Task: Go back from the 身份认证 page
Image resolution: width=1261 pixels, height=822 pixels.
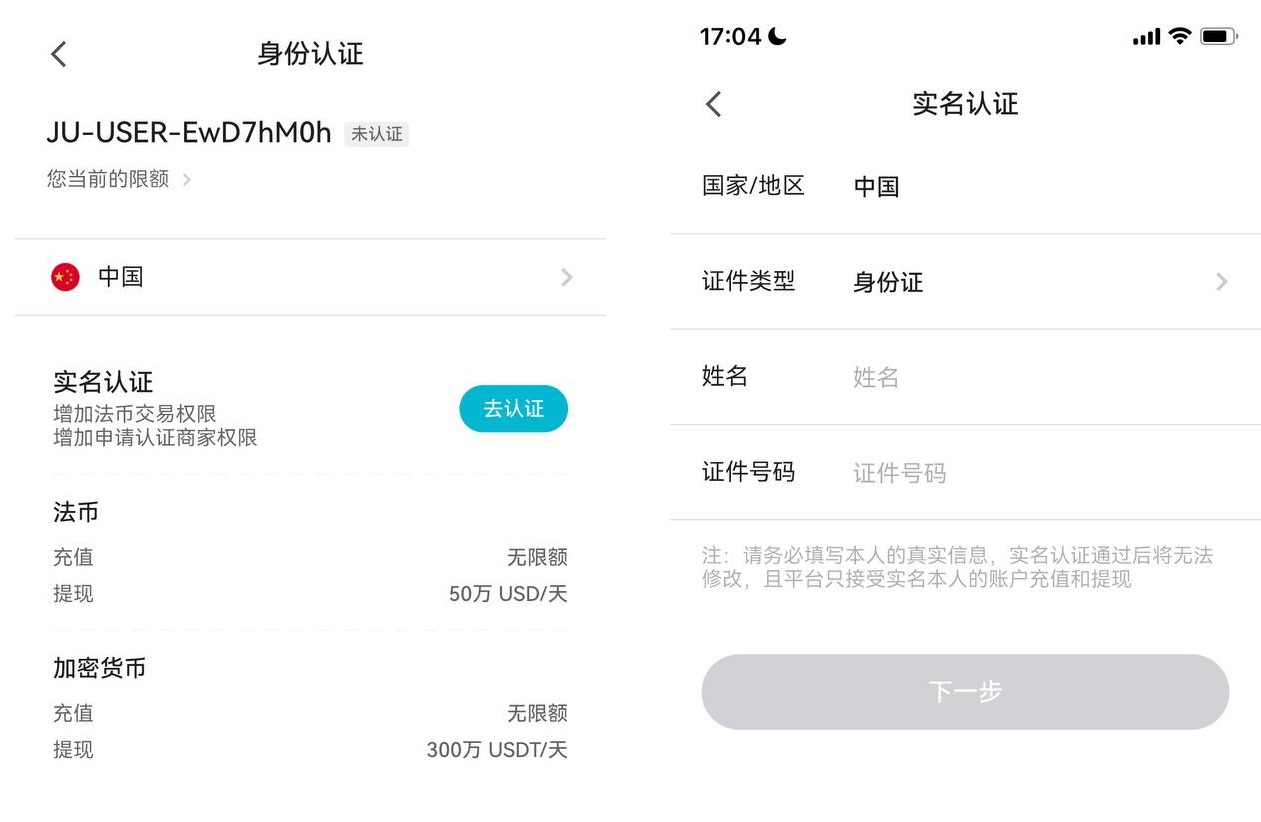Action: tap(59, 54)
